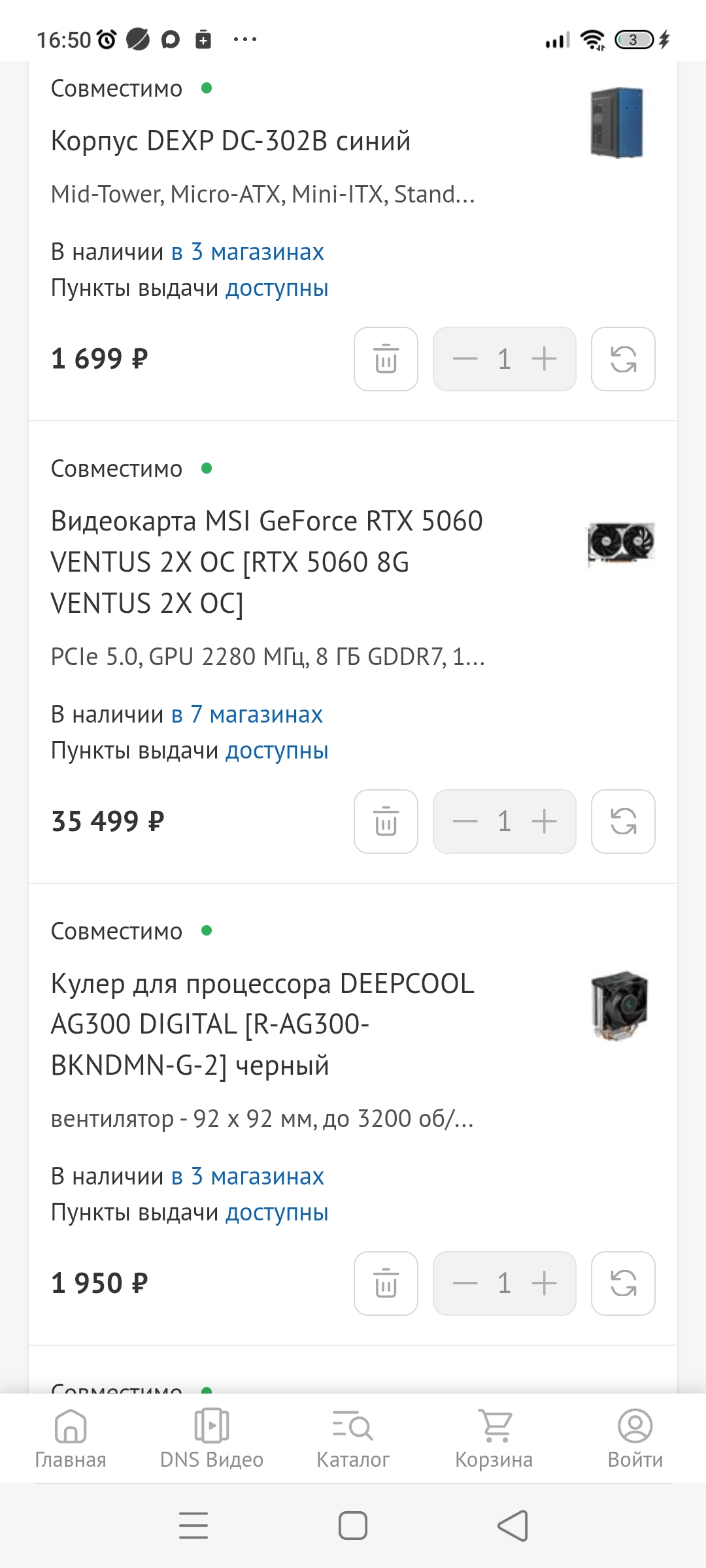Increase quantity of the DEXP DC-302B case

coord(544,359)
